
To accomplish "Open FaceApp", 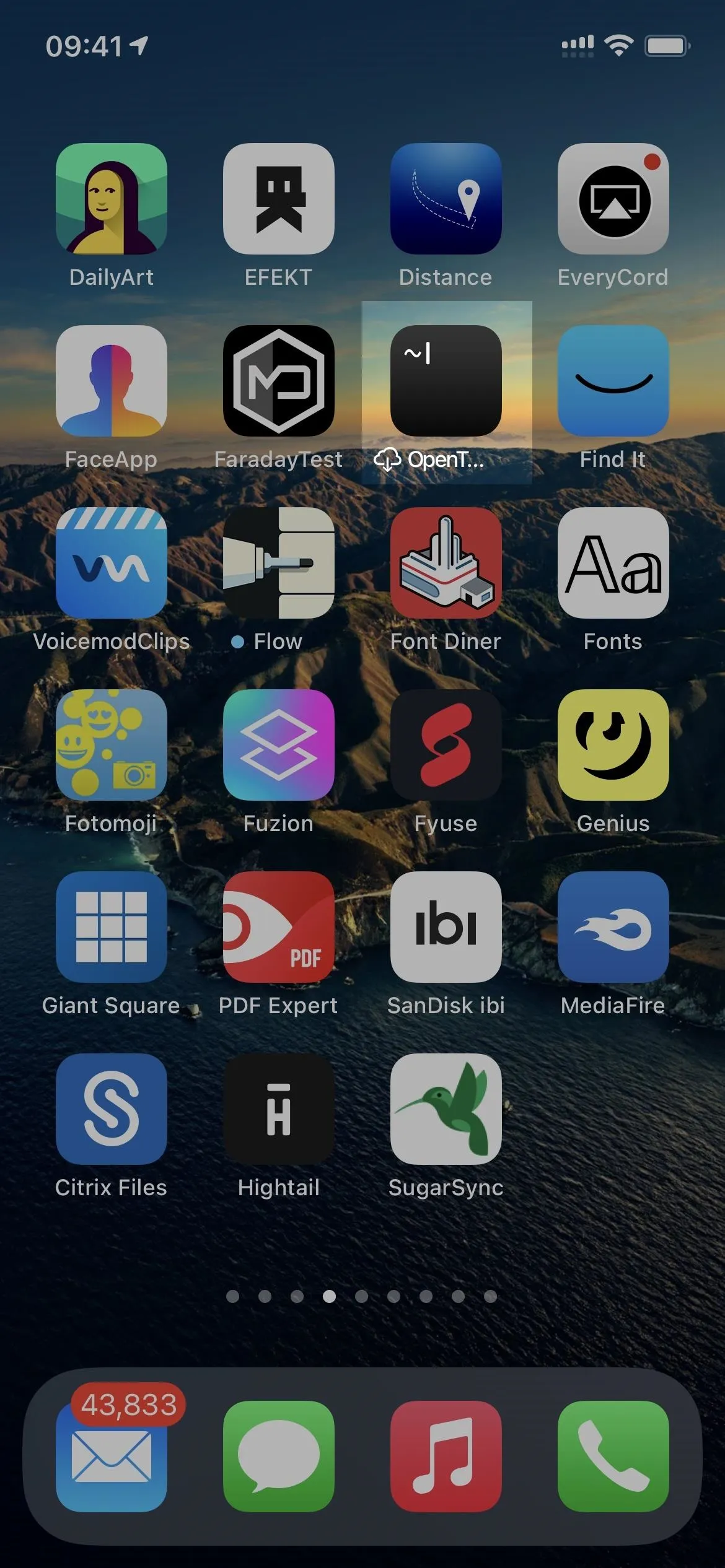I will point(112,381).
